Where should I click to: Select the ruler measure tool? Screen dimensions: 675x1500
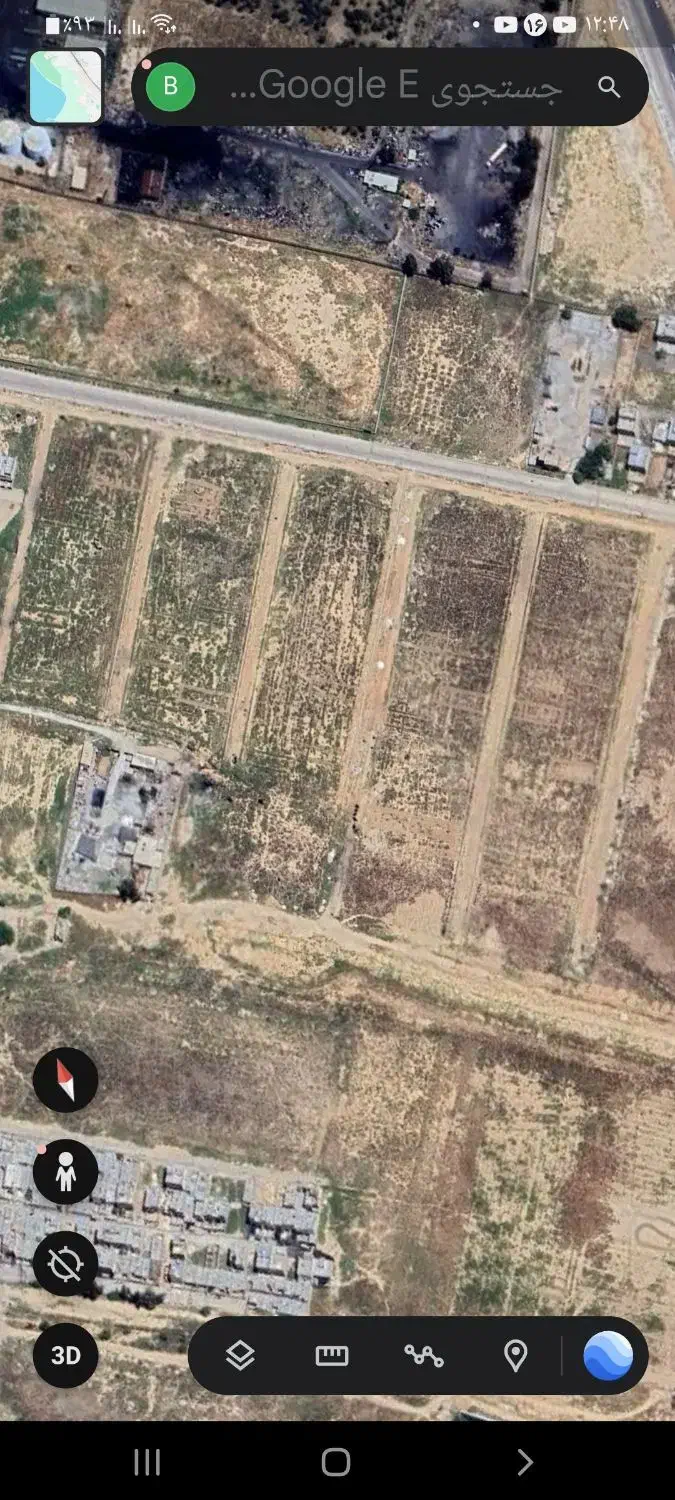coord(332,1356)
